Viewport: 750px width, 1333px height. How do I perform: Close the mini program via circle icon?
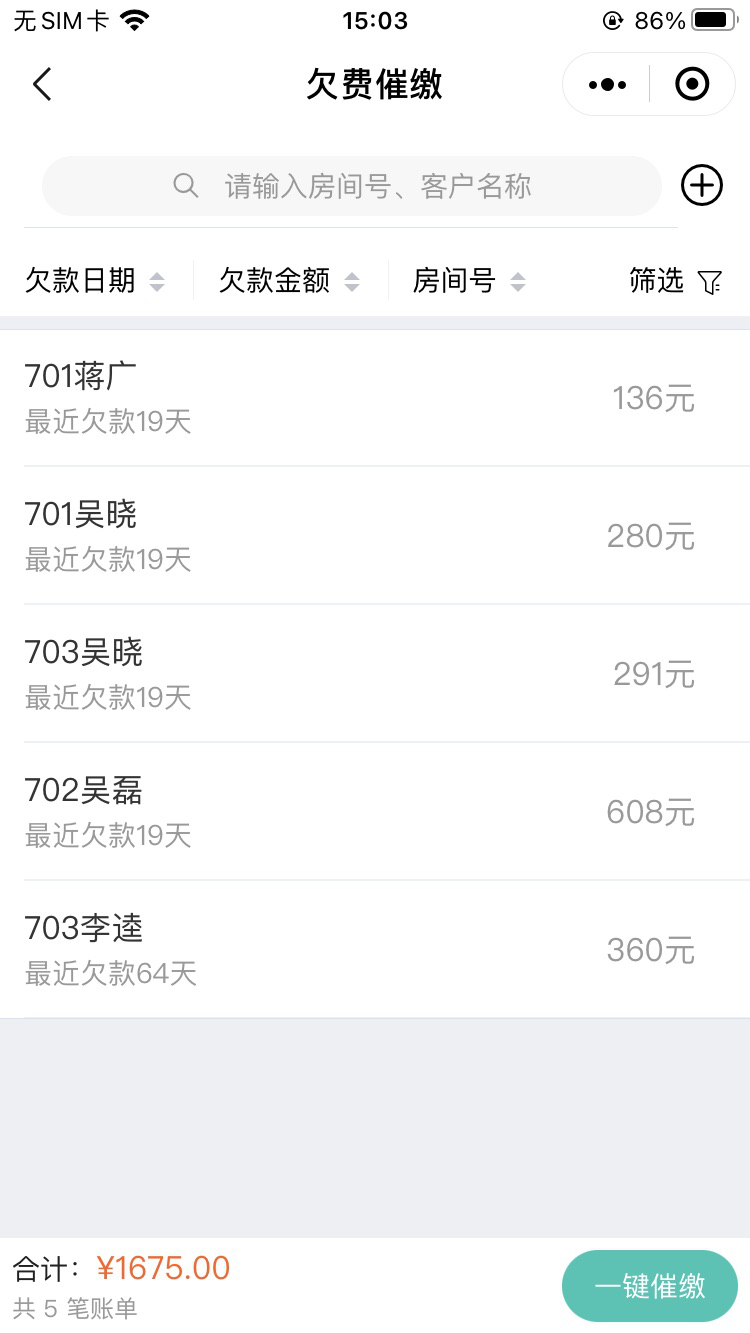click(x=692, y=85)
